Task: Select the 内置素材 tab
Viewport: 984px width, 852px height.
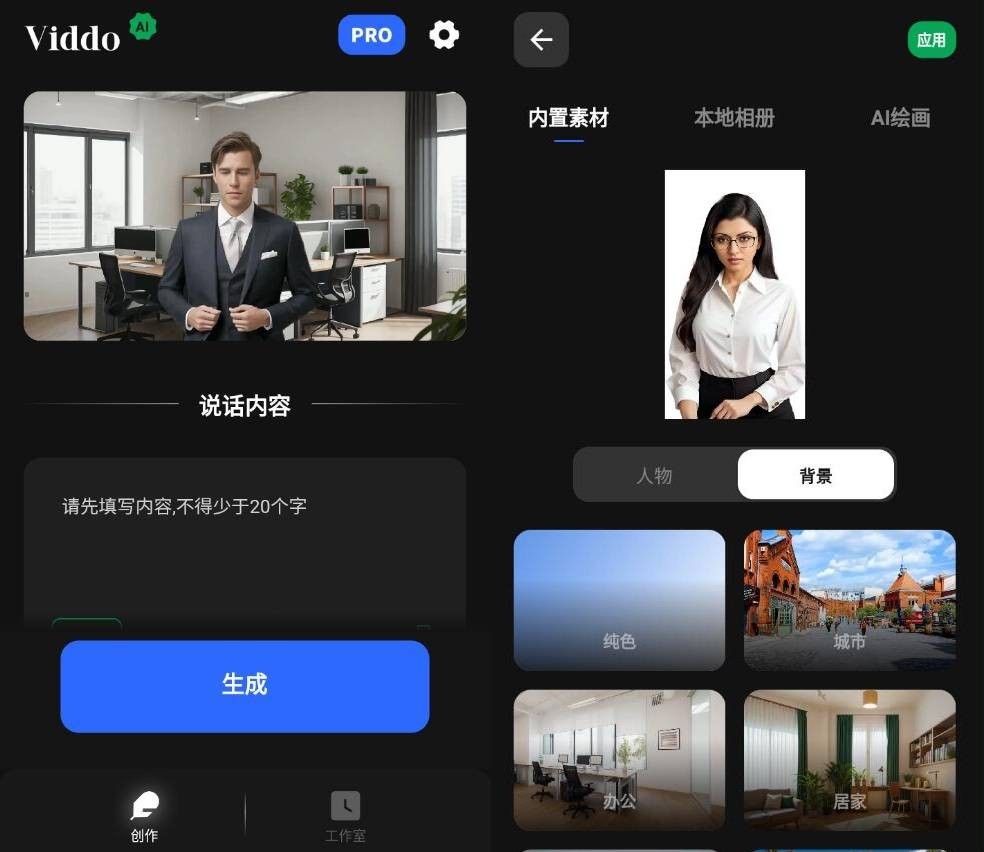Action: coord(568,118)
